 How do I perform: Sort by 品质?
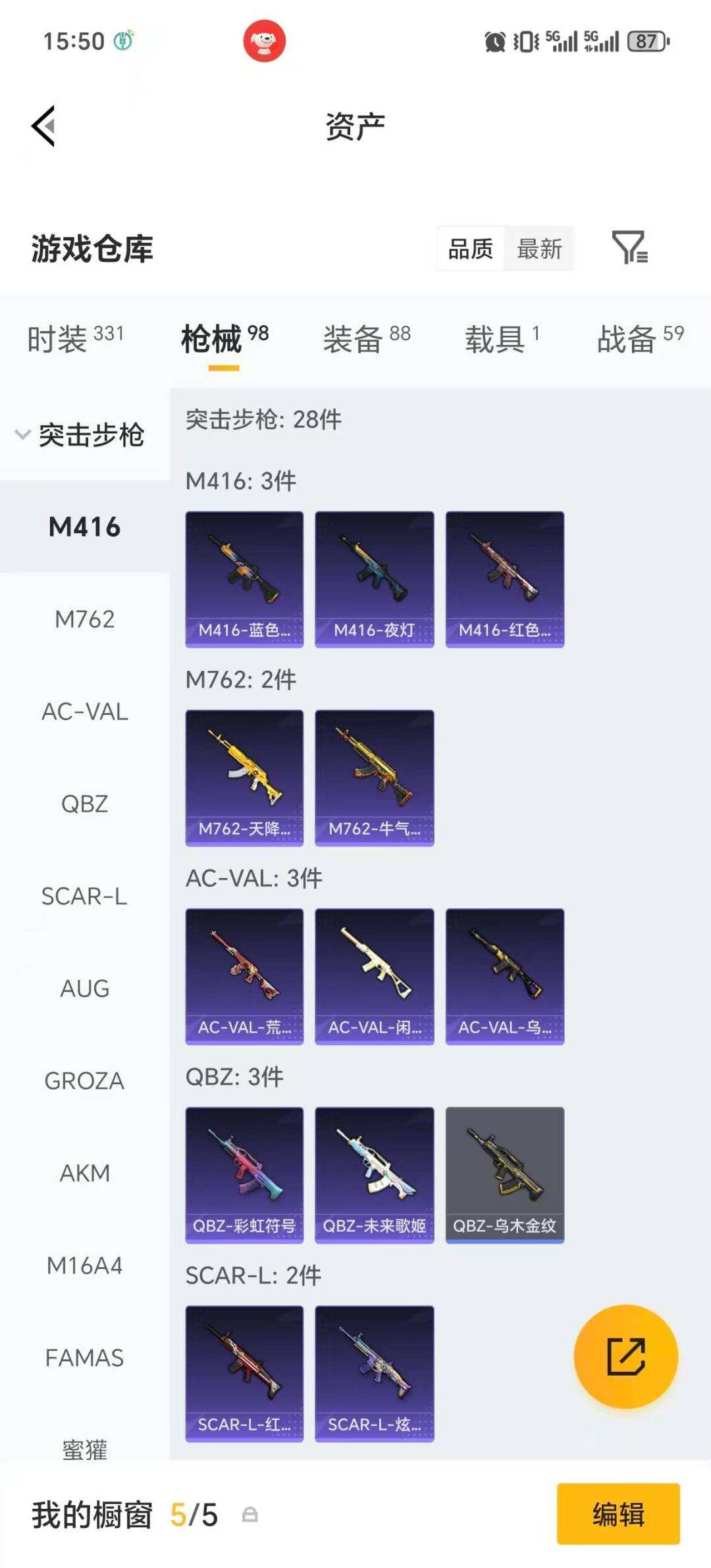(x=471, y=249)
